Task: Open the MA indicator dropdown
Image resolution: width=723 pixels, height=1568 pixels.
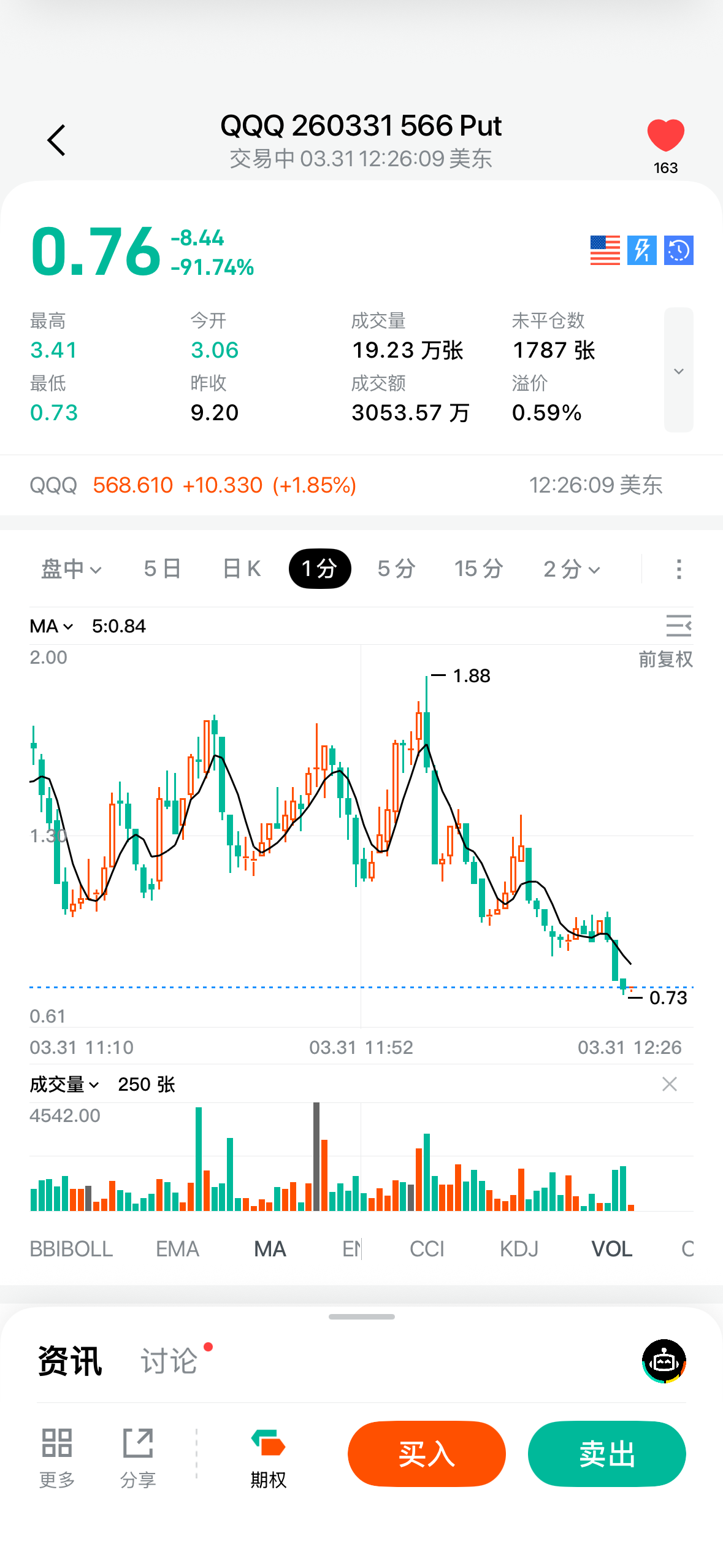Action: pos(52,626)
